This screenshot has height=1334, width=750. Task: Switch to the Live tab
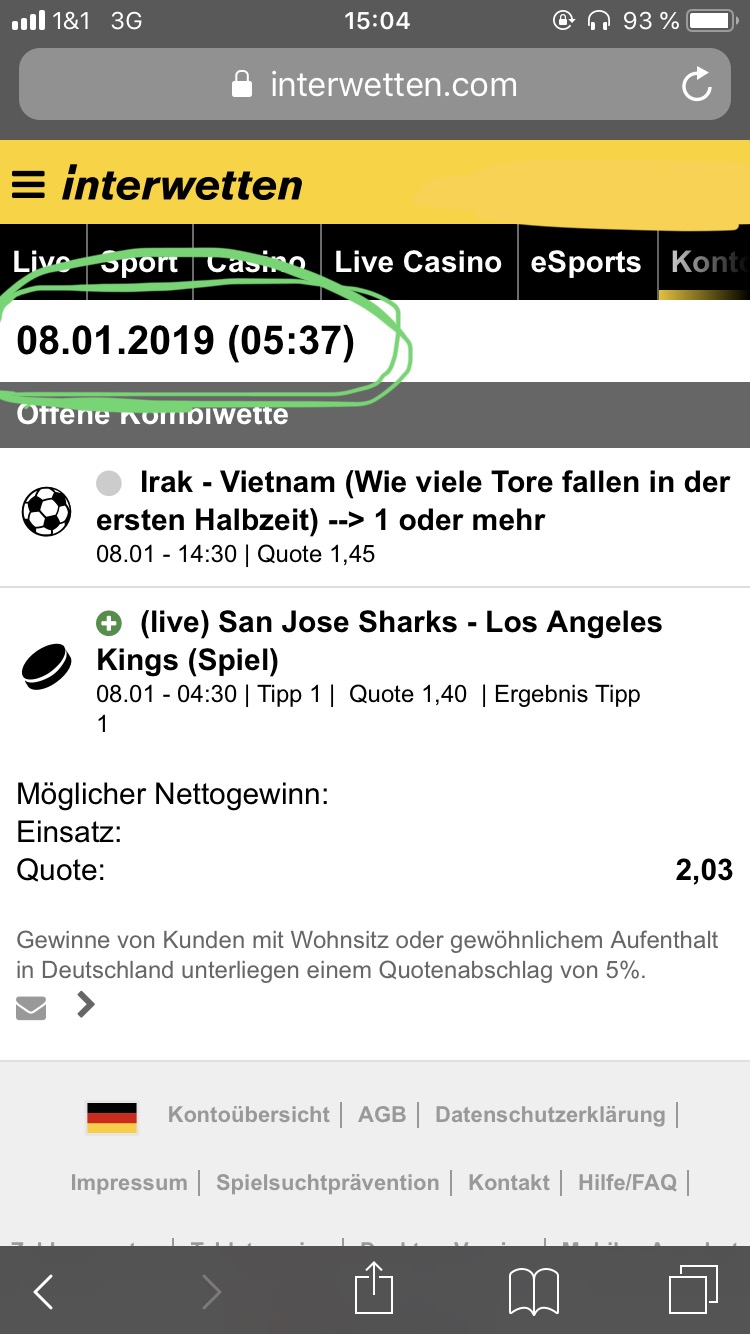41,262
